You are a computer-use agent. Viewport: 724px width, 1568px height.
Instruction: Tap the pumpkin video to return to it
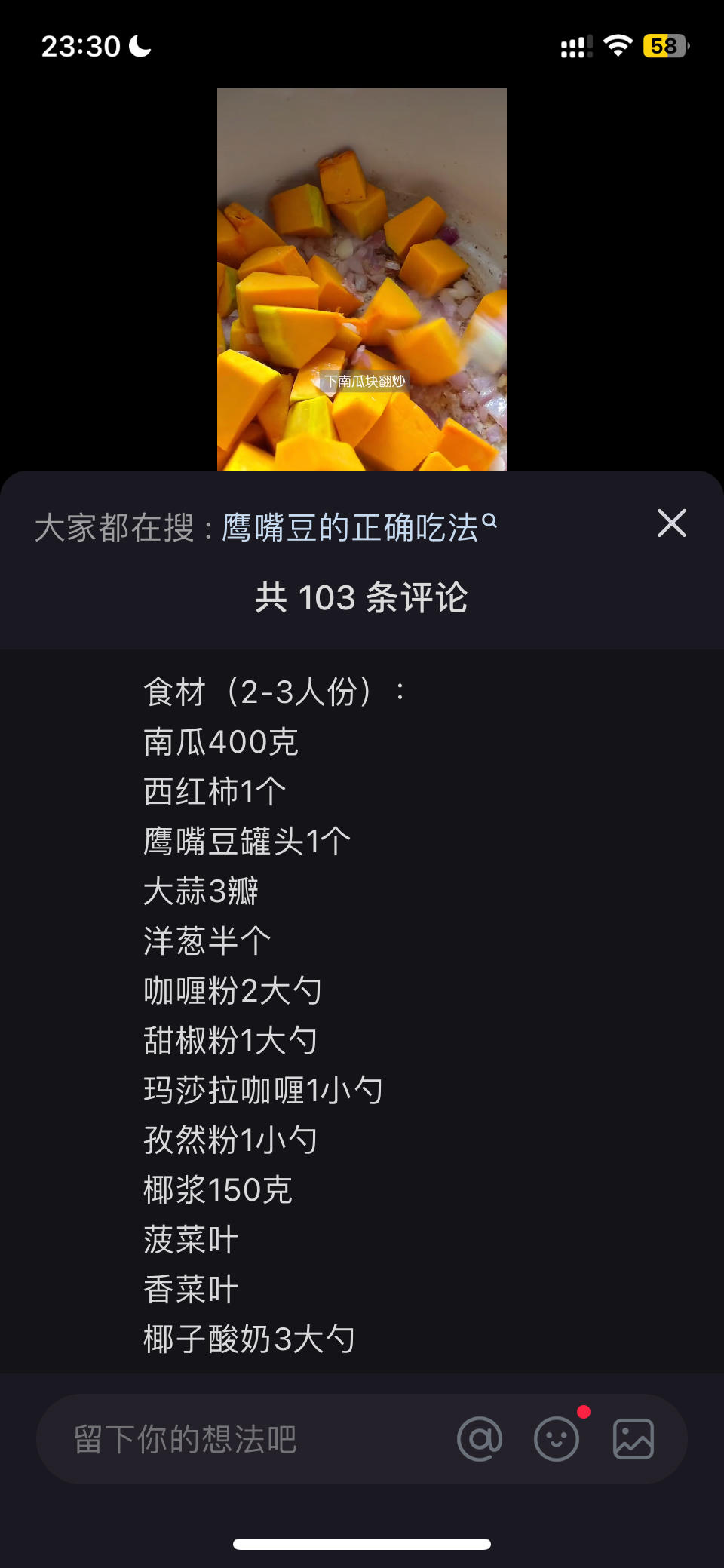pos(362,279)
